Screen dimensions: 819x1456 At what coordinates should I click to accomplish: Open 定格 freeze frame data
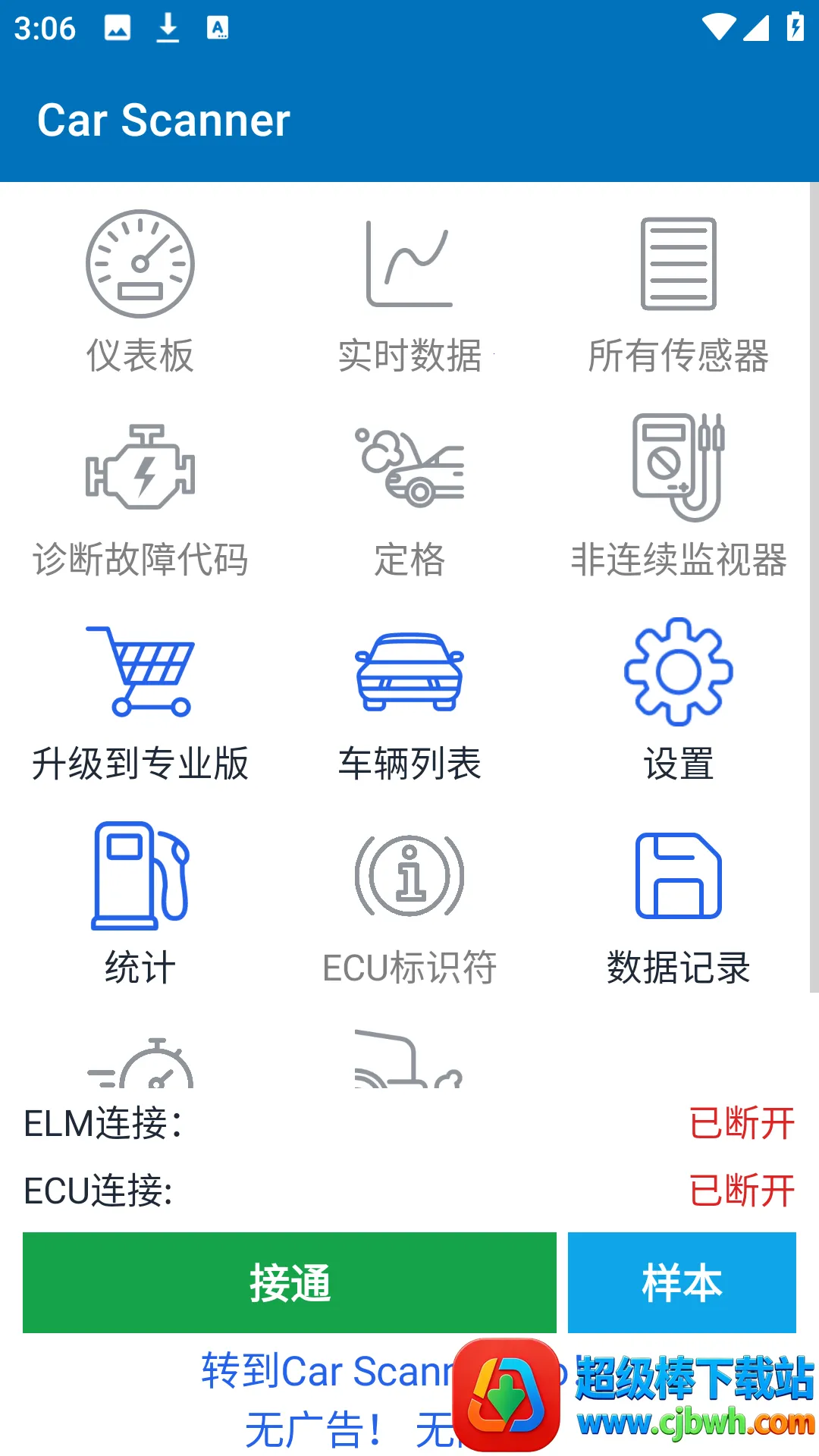(409, 493)
